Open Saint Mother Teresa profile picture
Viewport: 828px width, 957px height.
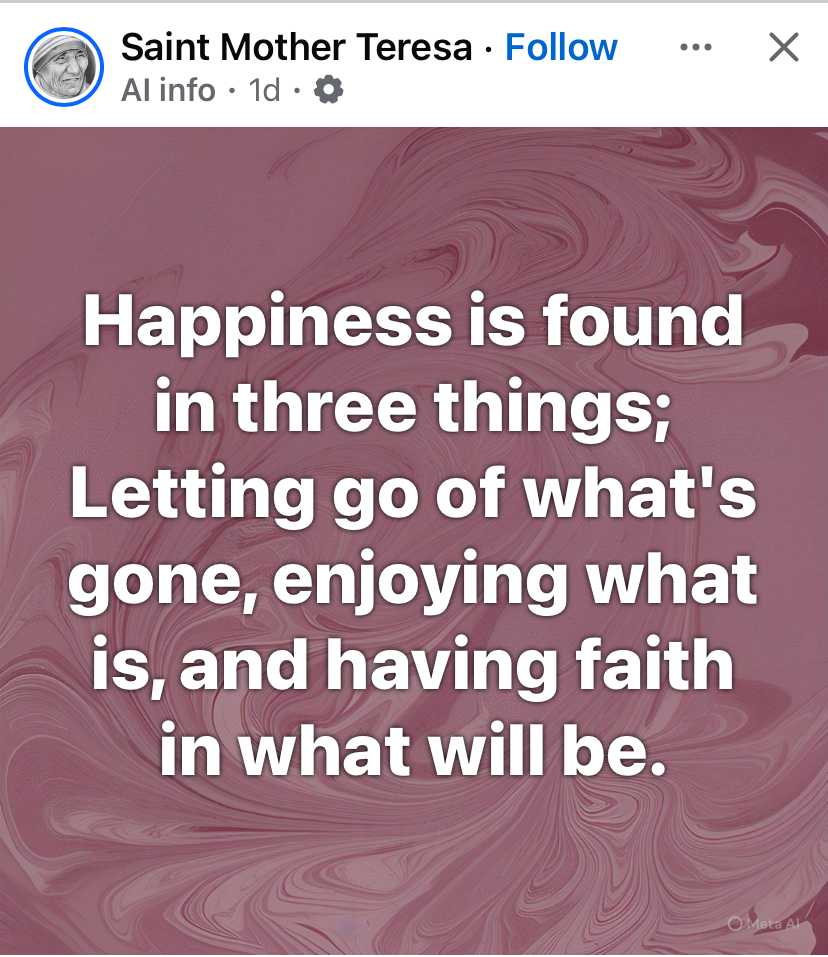pos(63,66)
